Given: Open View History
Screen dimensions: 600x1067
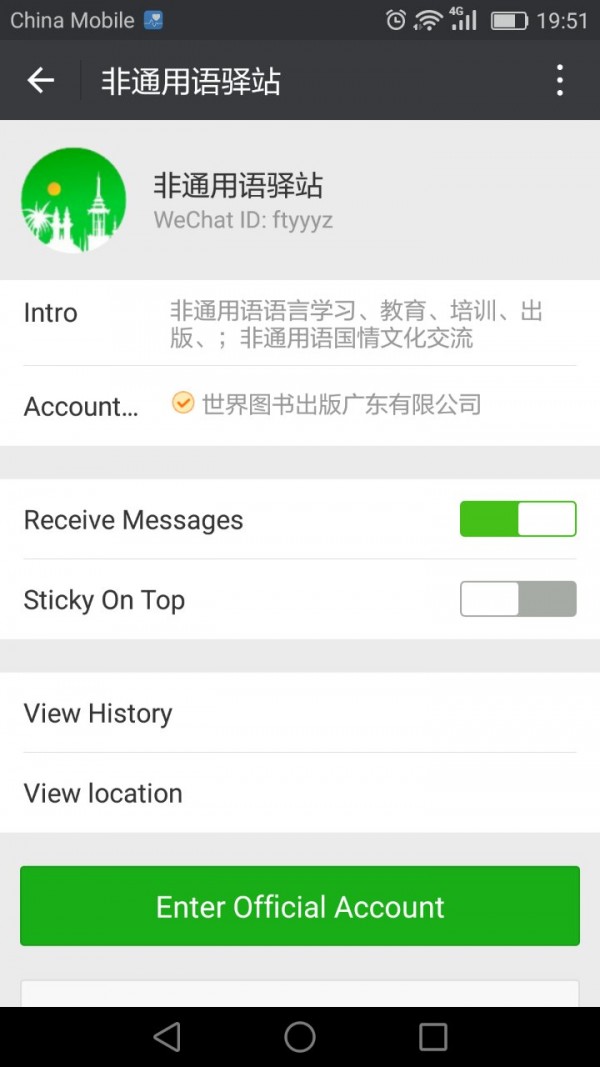Looking at the screenshot, I should click(300, 713).
